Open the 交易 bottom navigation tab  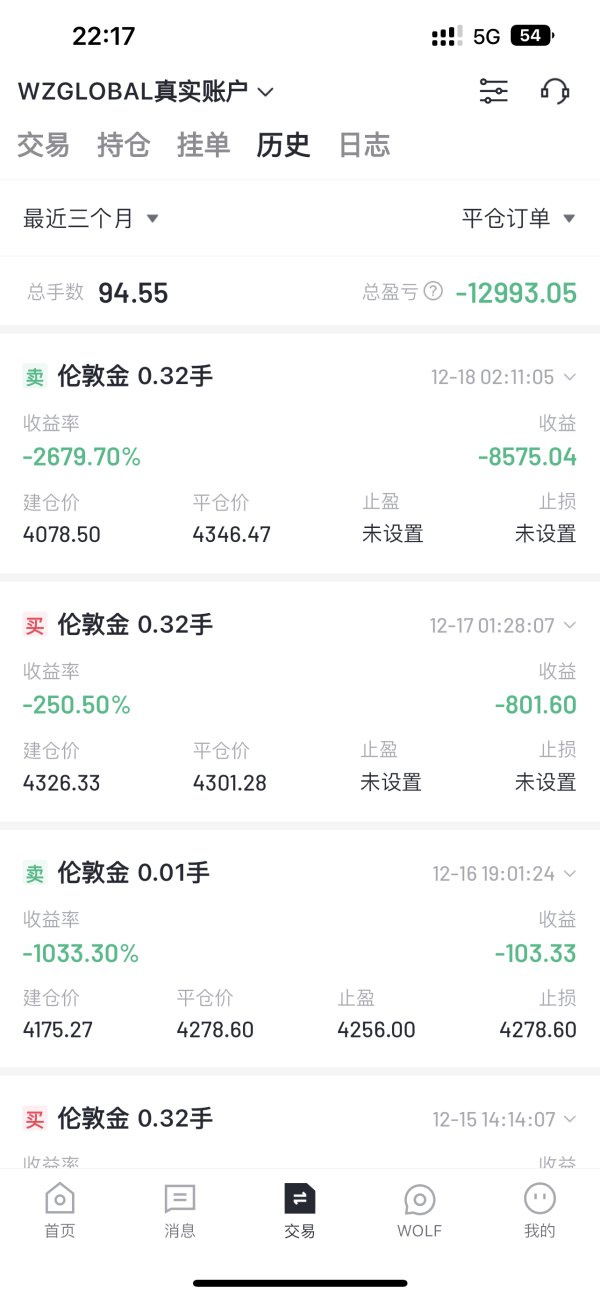click(300, 1210)
